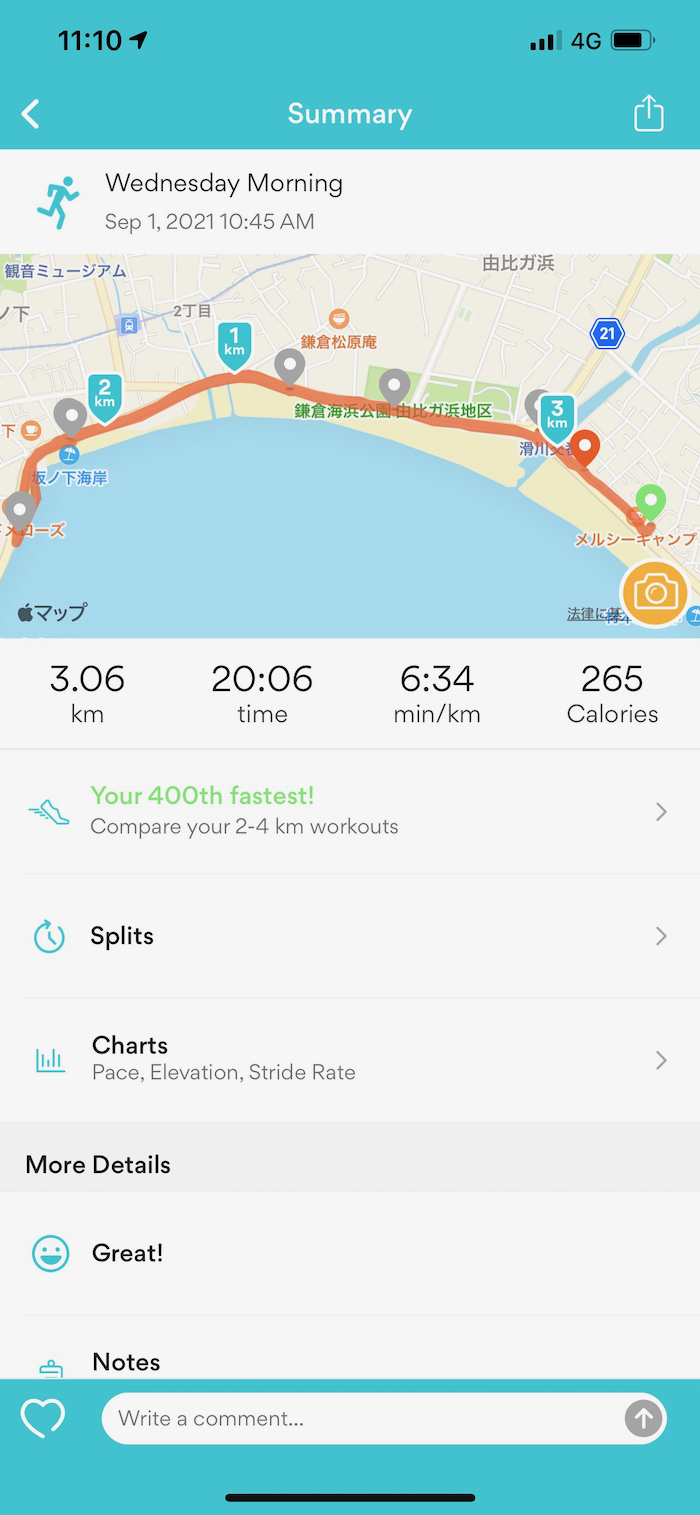Add a photo with the camera button

coord(654,594)
